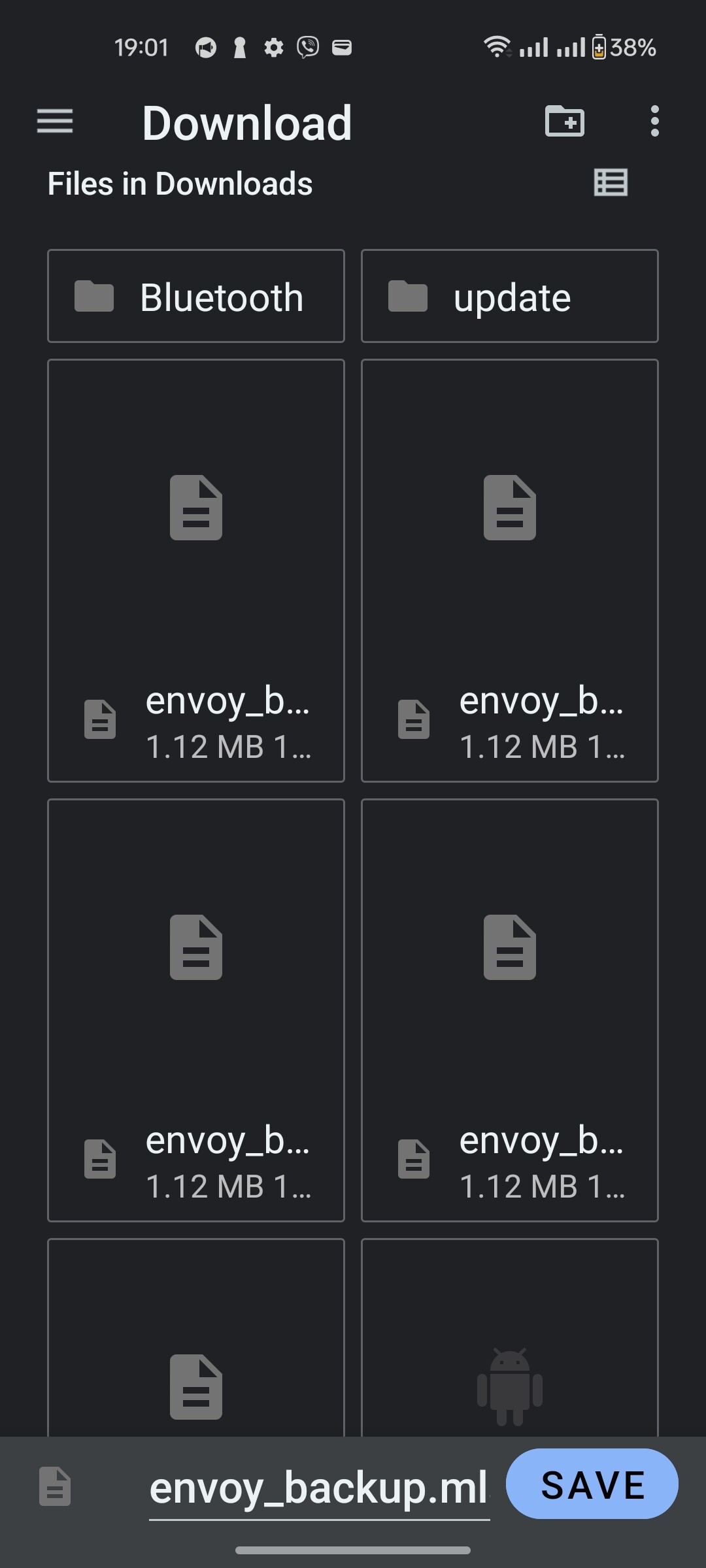Create a new folder

coord(565,122)
